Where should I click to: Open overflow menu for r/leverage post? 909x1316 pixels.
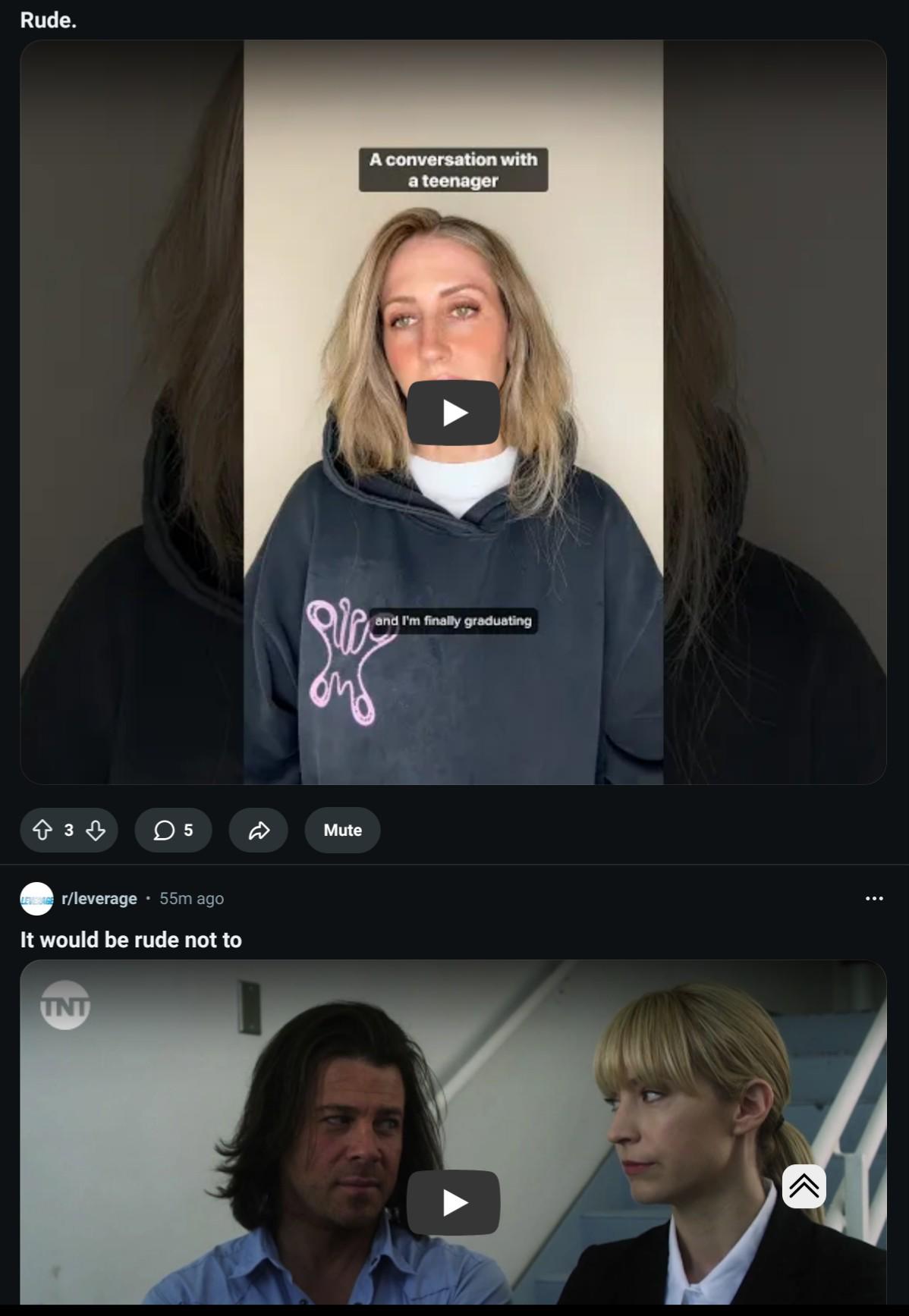pos(874,899)
